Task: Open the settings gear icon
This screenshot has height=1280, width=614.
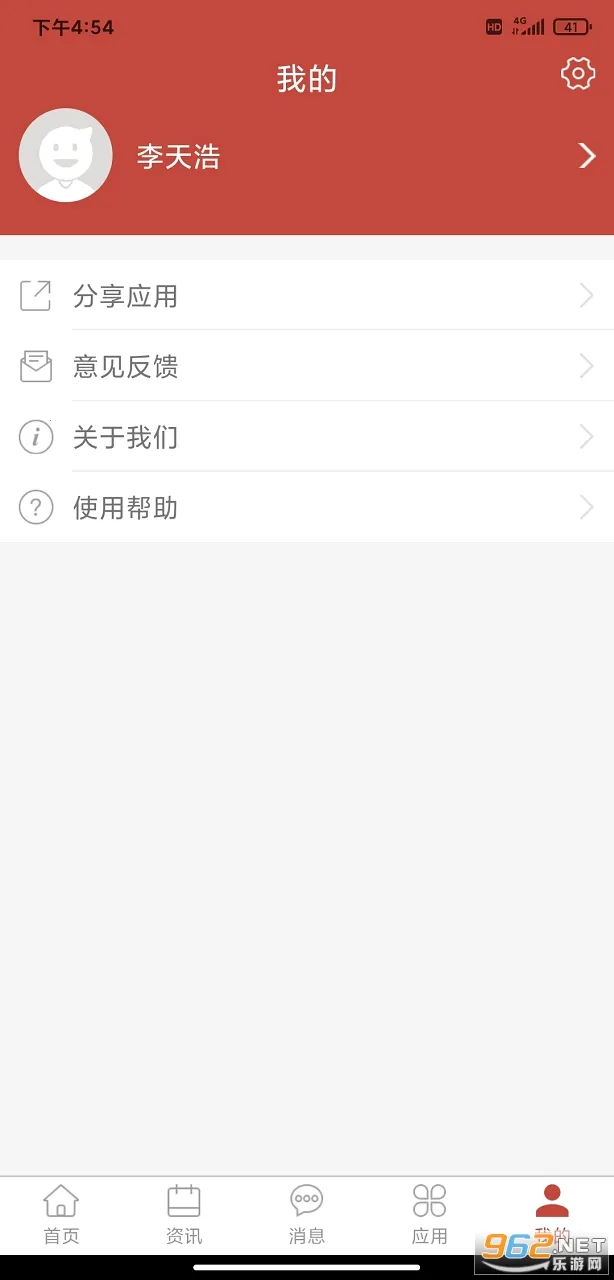Action: (x=577, y=74)
